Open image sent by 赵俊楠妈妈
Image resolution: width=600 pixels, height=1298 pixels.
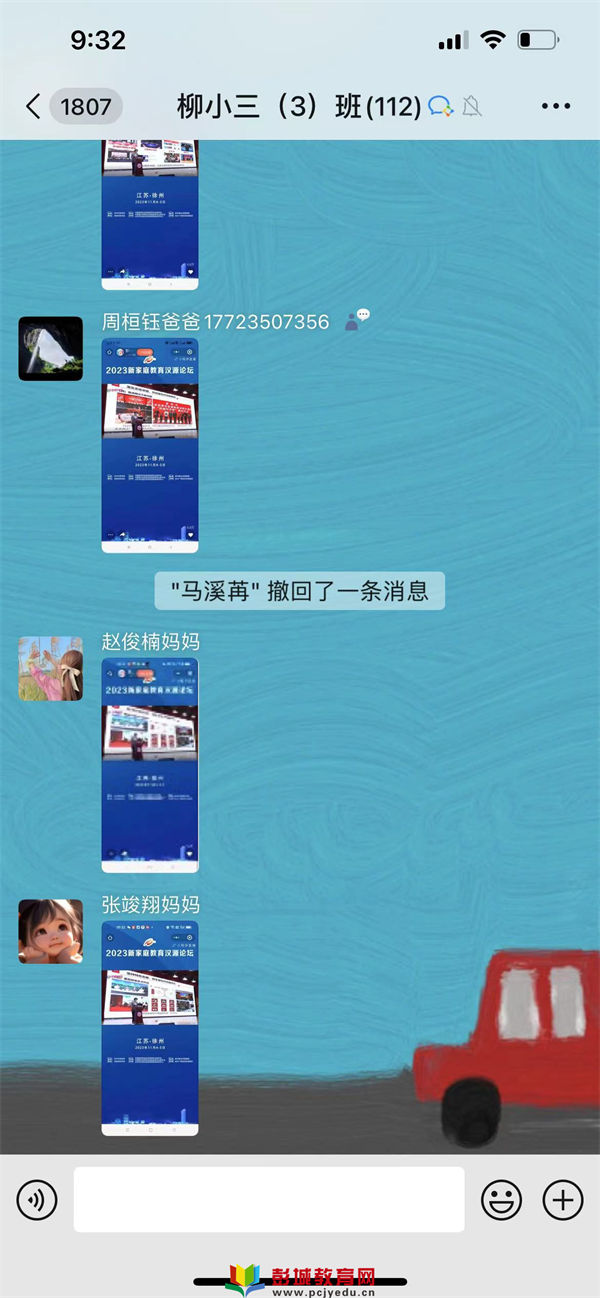[150, 765]
